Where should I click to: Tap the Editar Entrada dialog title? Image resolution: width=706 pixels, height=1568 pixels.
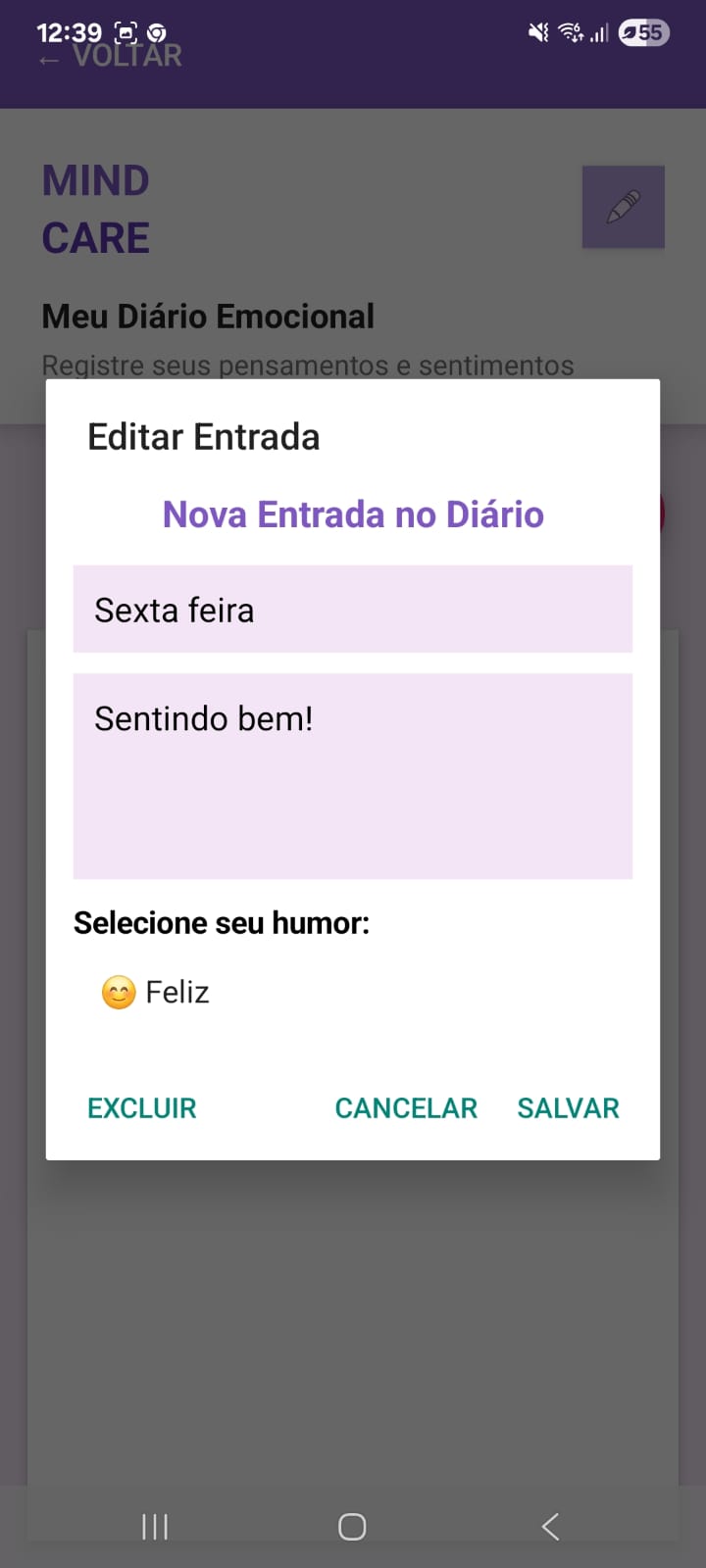pos(203,437)
